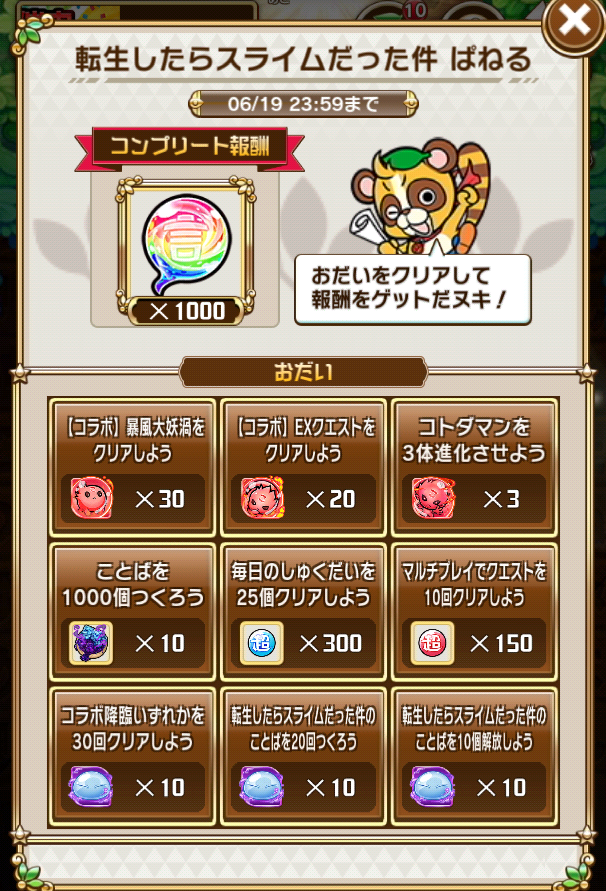Open the EXクエスト clear mission card

click(304, 466)
